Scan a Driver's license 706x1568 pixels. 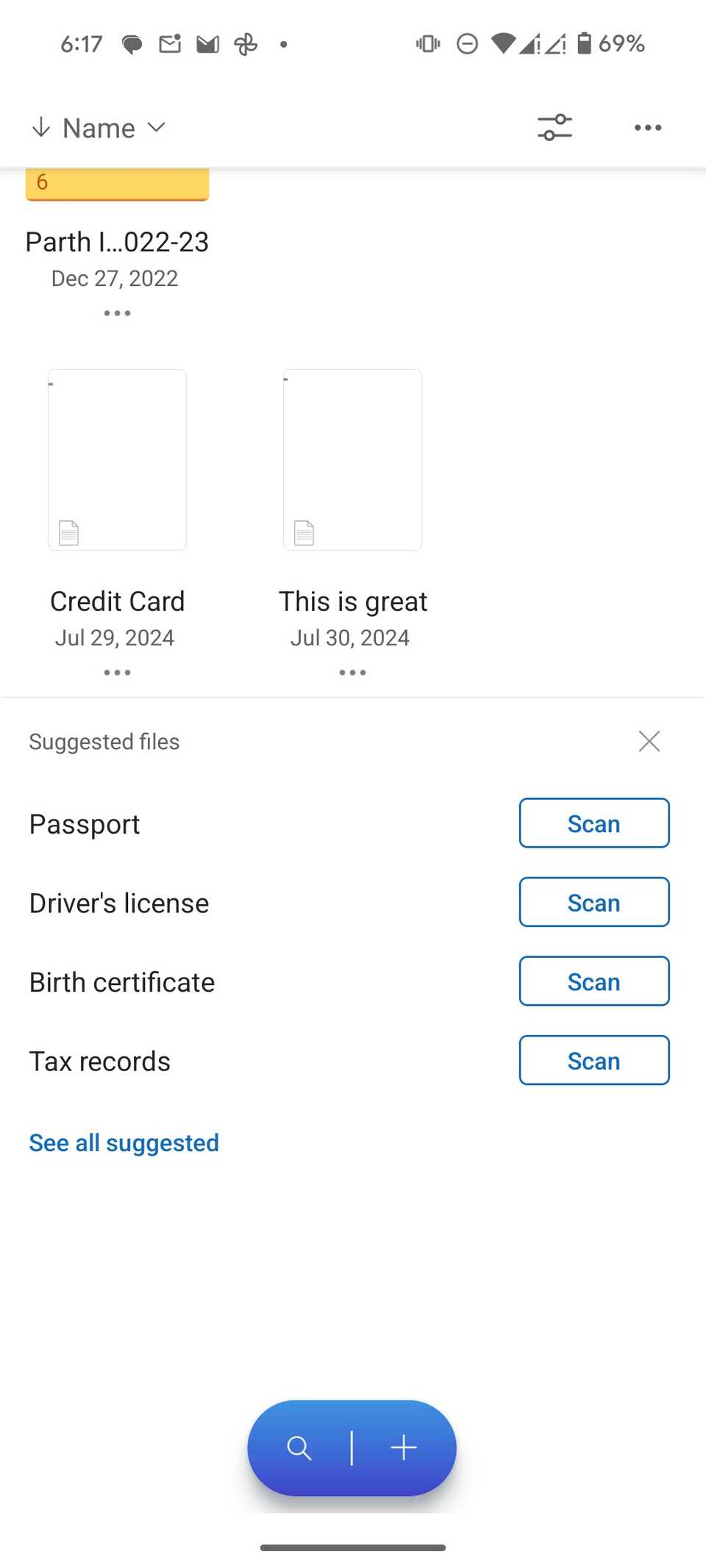pos(593,902)
